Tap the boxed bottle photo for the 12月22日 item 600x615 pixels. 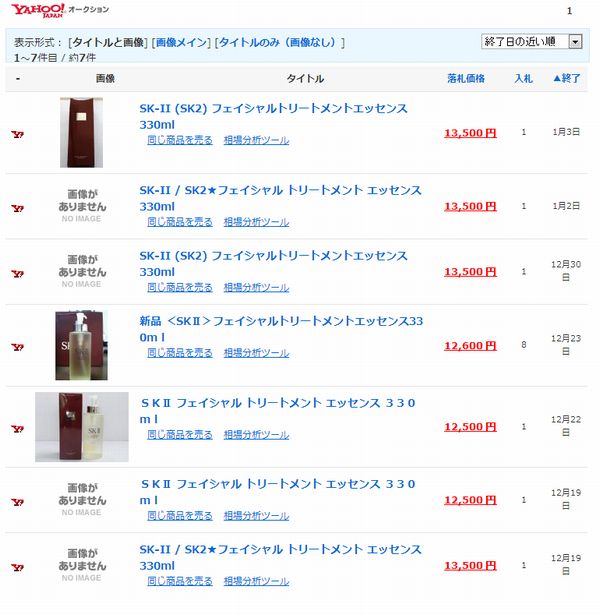[x=82, y=427]
